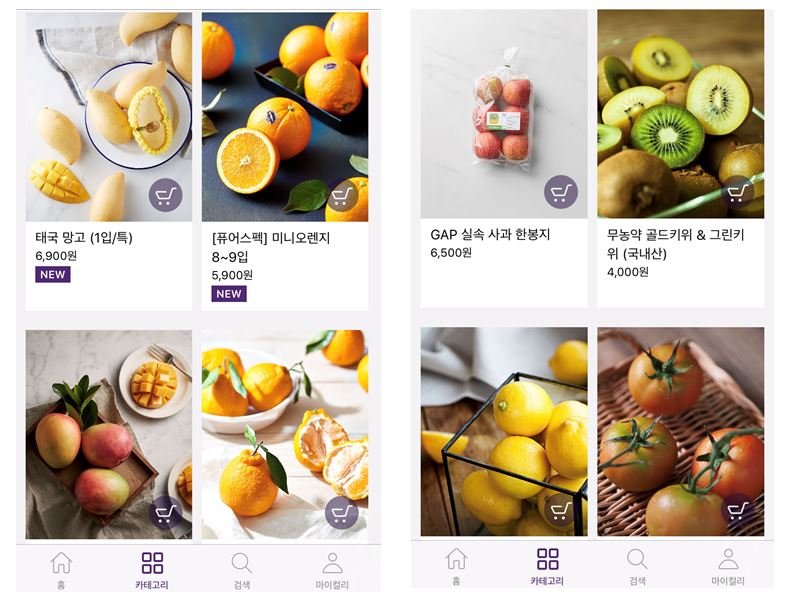
Task: Add 골드키위 & 그린키위 to cart
Action: (x=738, y=192)
